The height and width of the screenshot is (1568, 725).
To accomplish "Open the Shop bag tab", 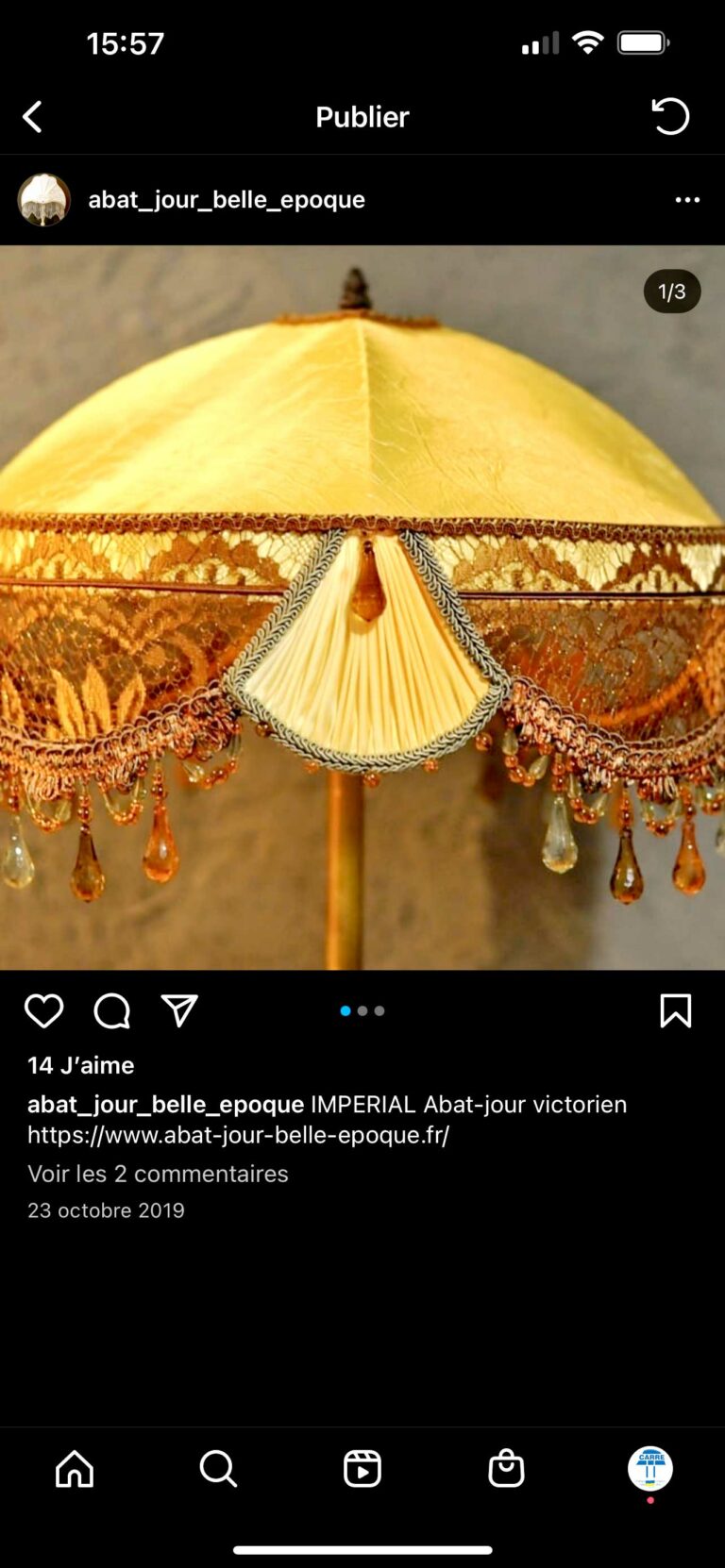I will click(506, 1468).
